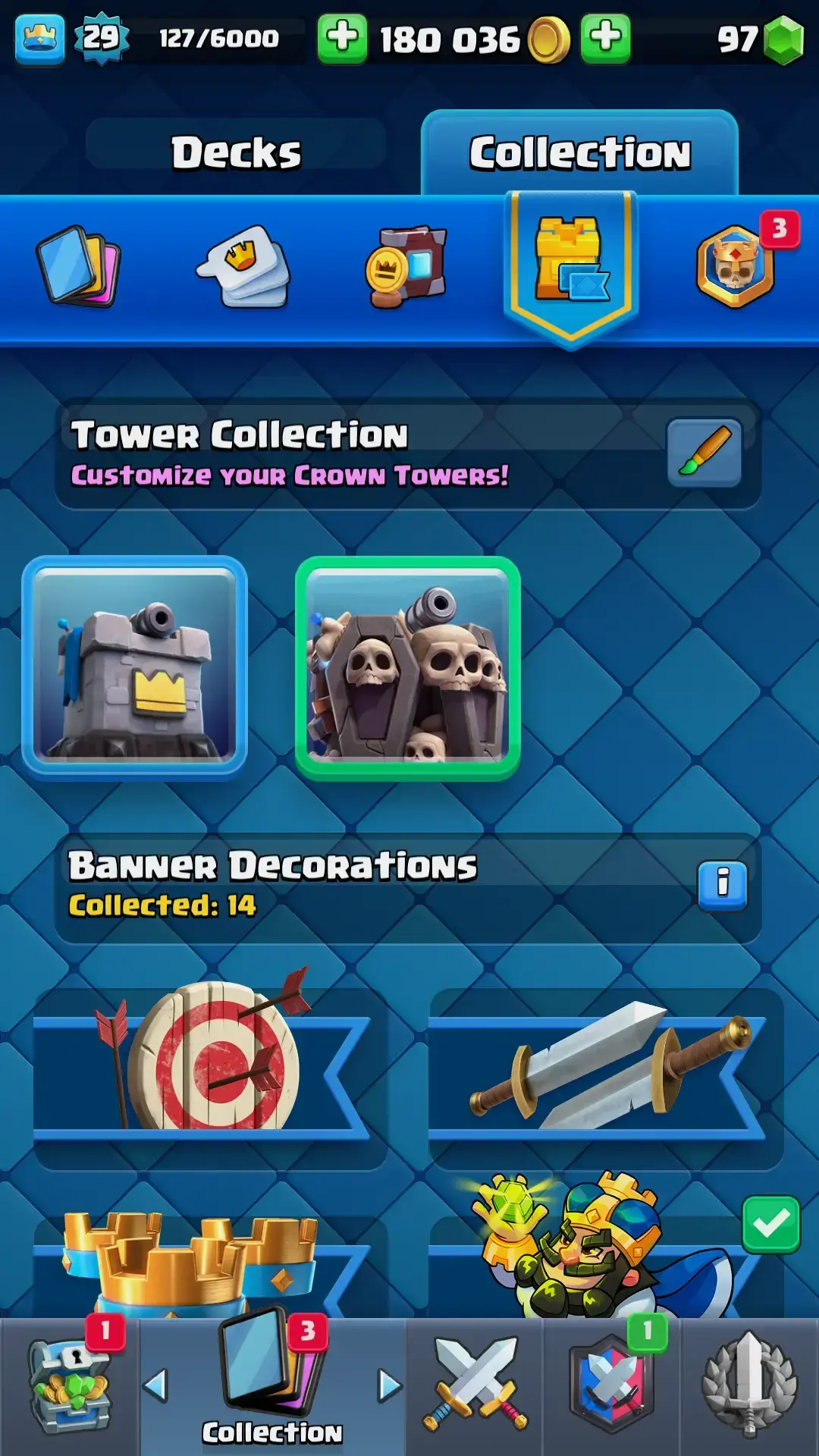Image resolution: width=819 pixels, height=1456 pixels.
Task: Open the Clan shield tab
Action: click(611, 1386)
